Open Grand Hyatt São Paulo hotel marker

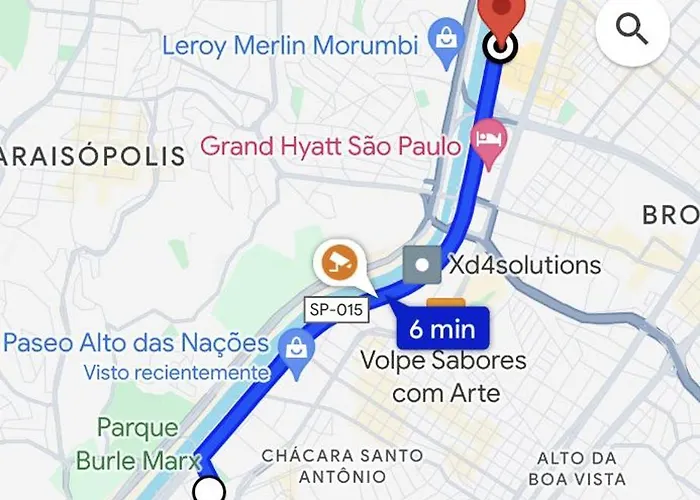(490, 138)
